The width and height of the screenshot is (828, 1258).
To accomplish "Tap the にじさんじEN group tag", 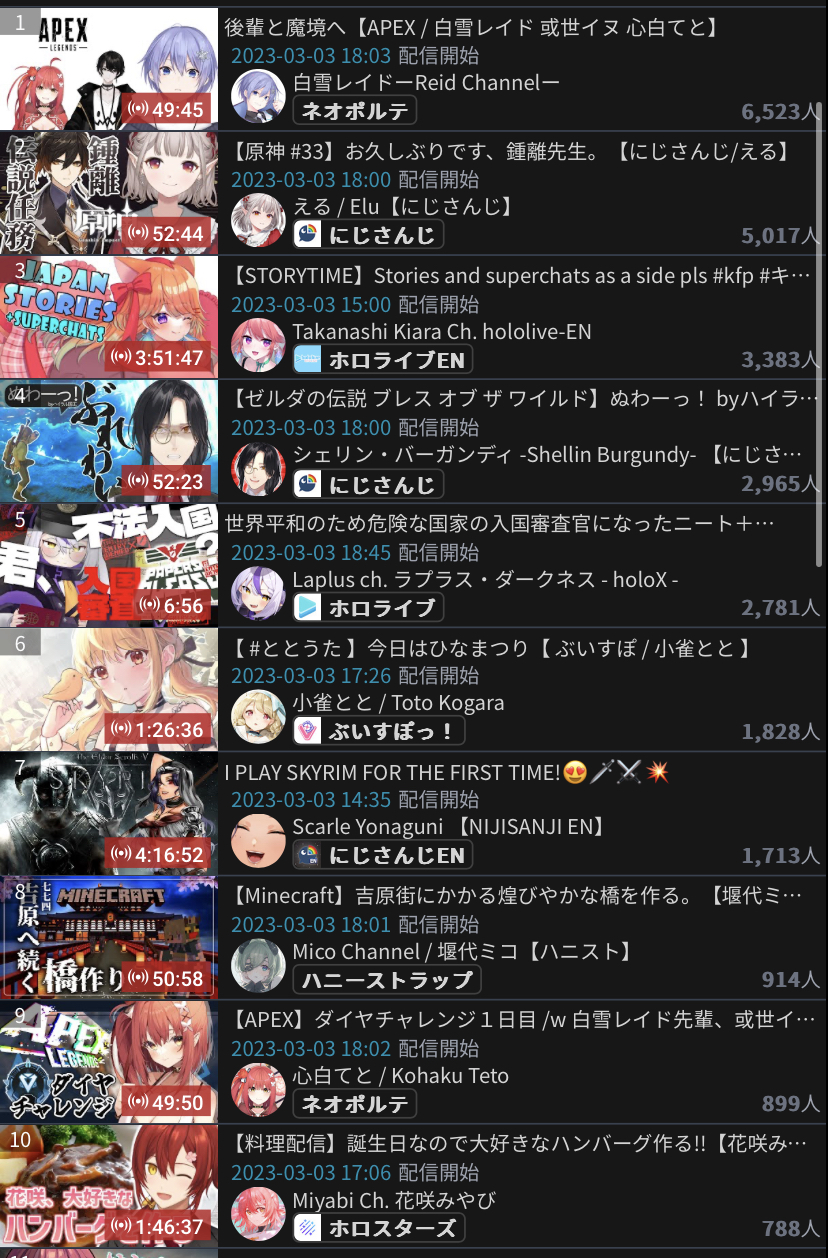I will [383, 855].
